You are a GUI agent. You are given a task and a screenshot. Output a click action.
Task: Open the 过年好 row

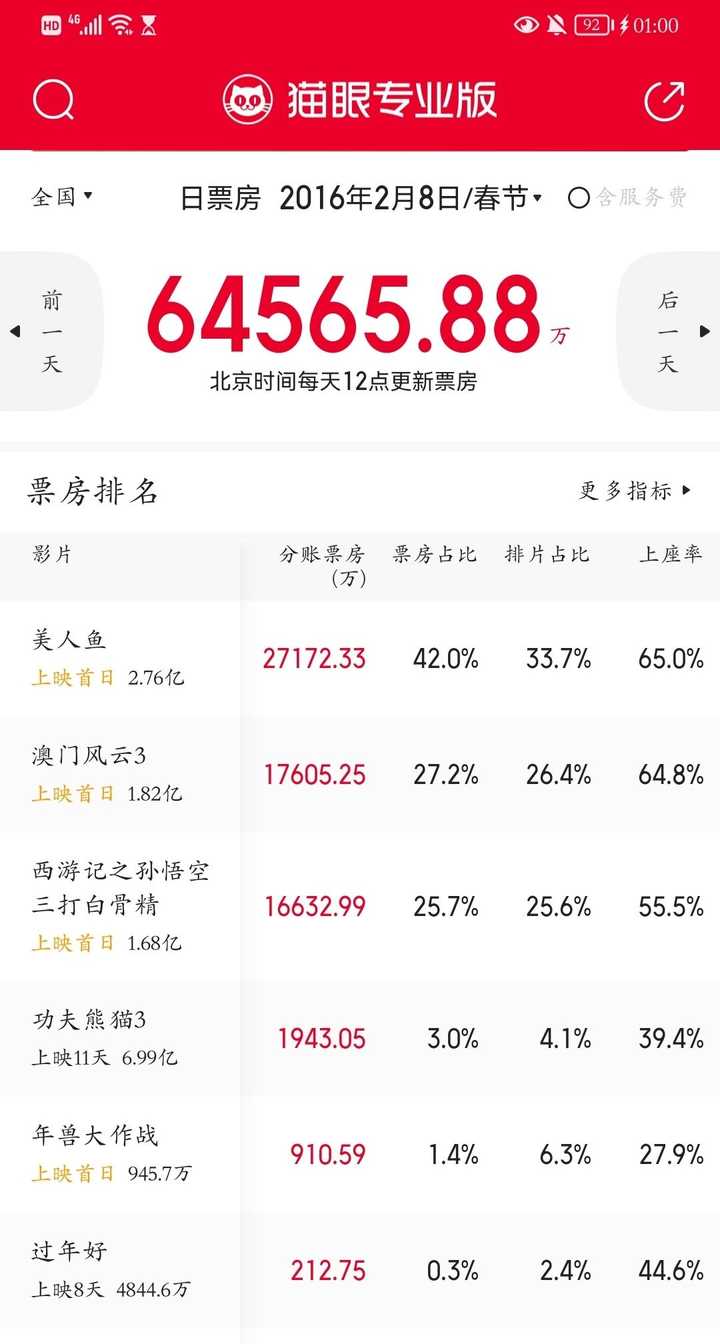point(360,1270)
